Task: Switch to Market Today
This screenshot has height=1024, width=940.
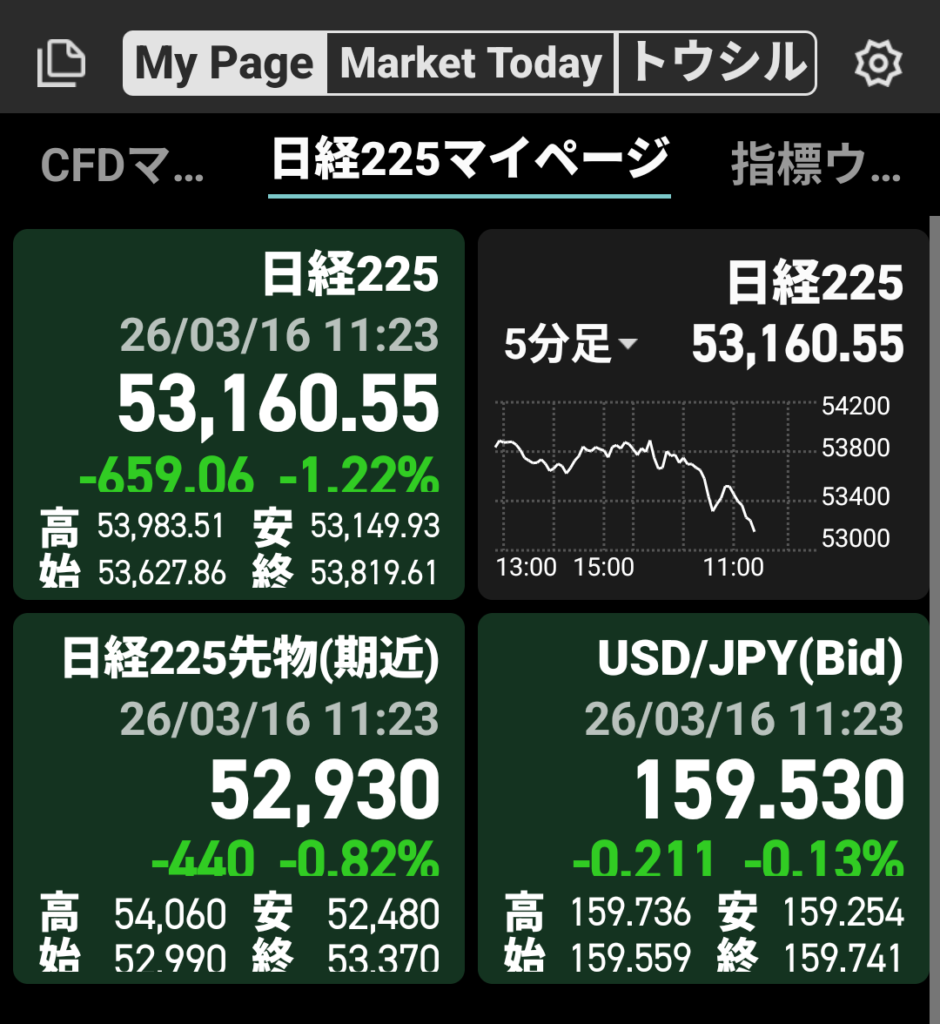Action: tap(471, 64)
